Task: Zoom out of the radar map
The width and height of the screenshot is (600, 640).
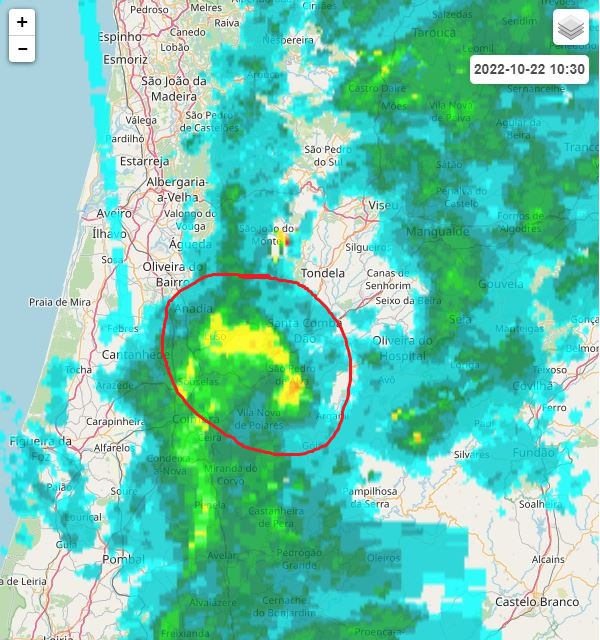Action: coord(22,48)
